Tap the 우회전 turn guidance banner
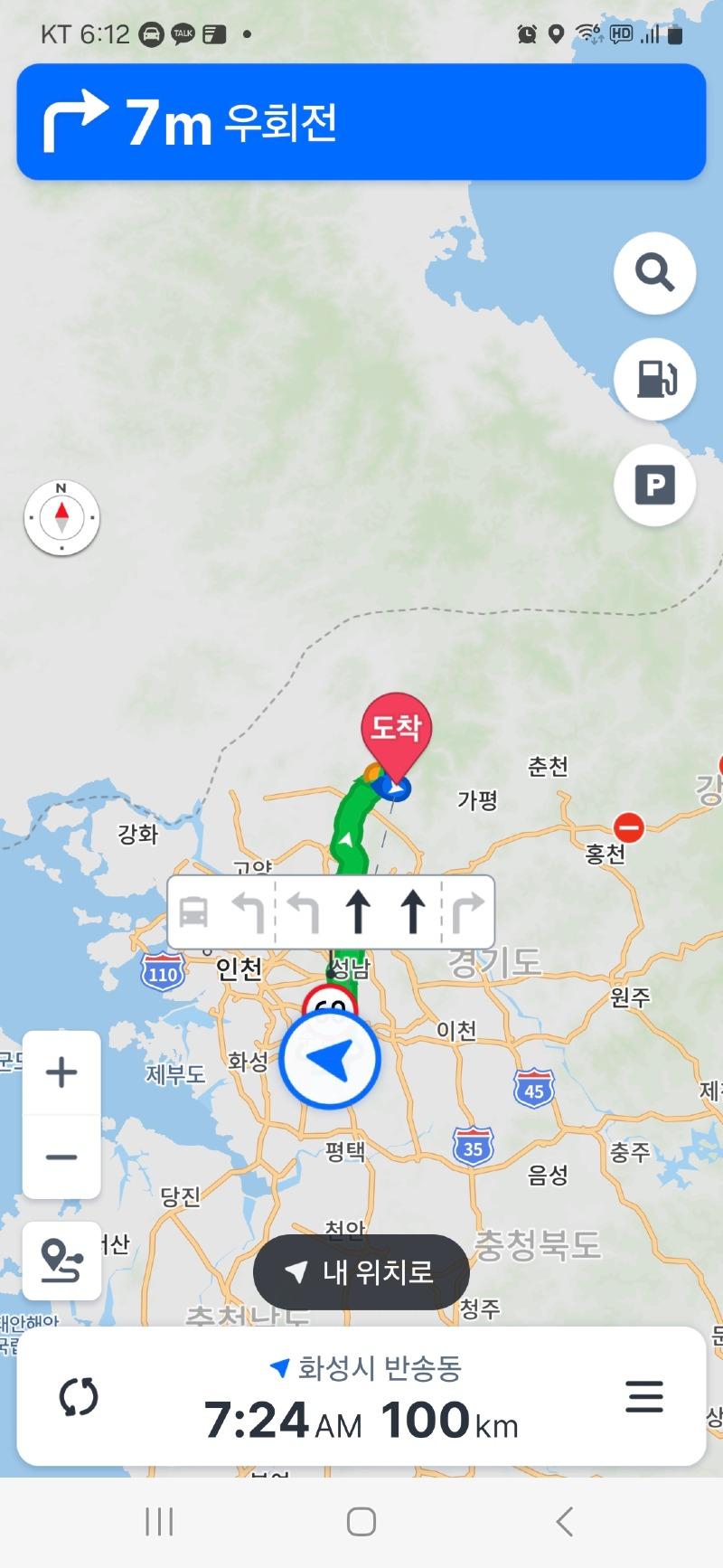The width and height of the screenshot is (723, 1568). pos(361,122)
